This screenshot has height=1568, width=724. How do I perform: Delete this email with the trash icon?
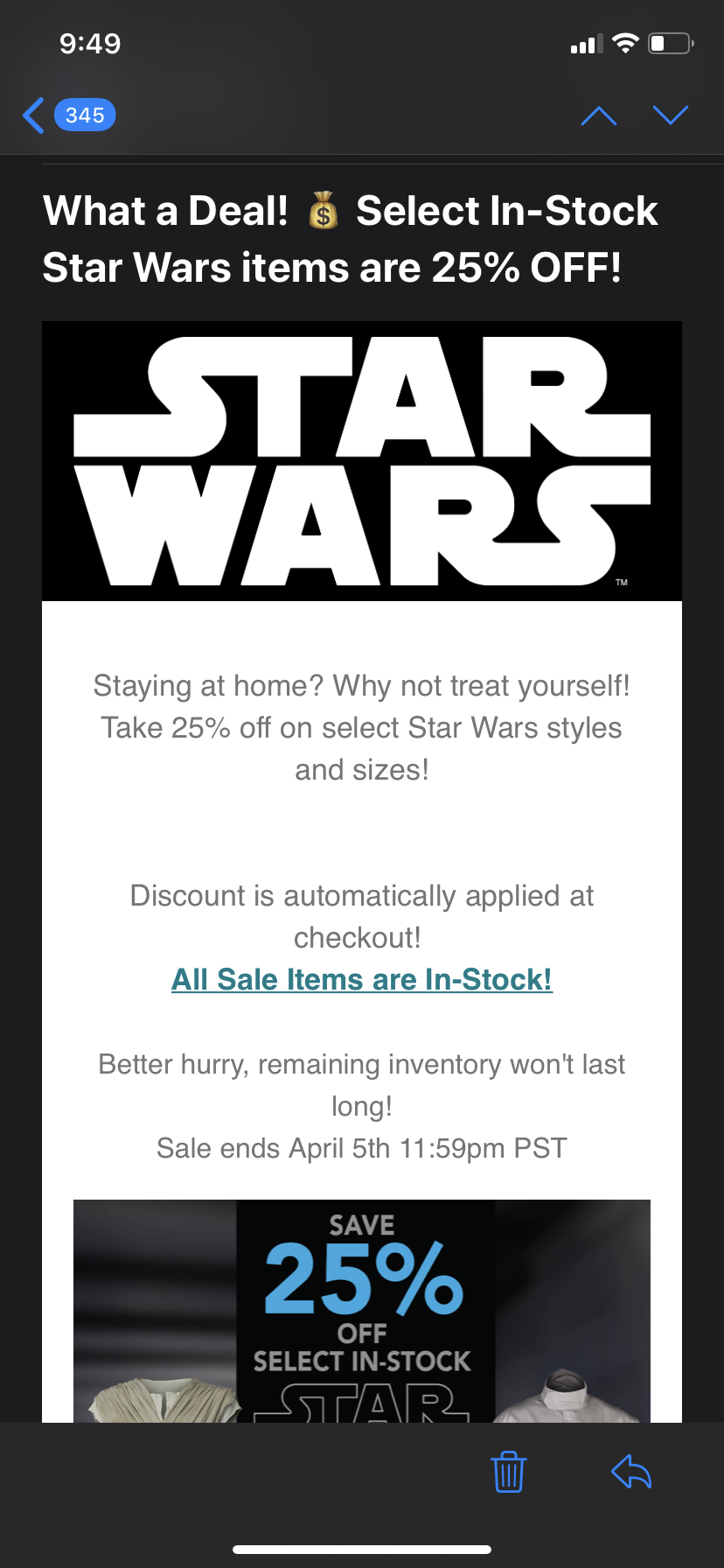coord(508,1471)
